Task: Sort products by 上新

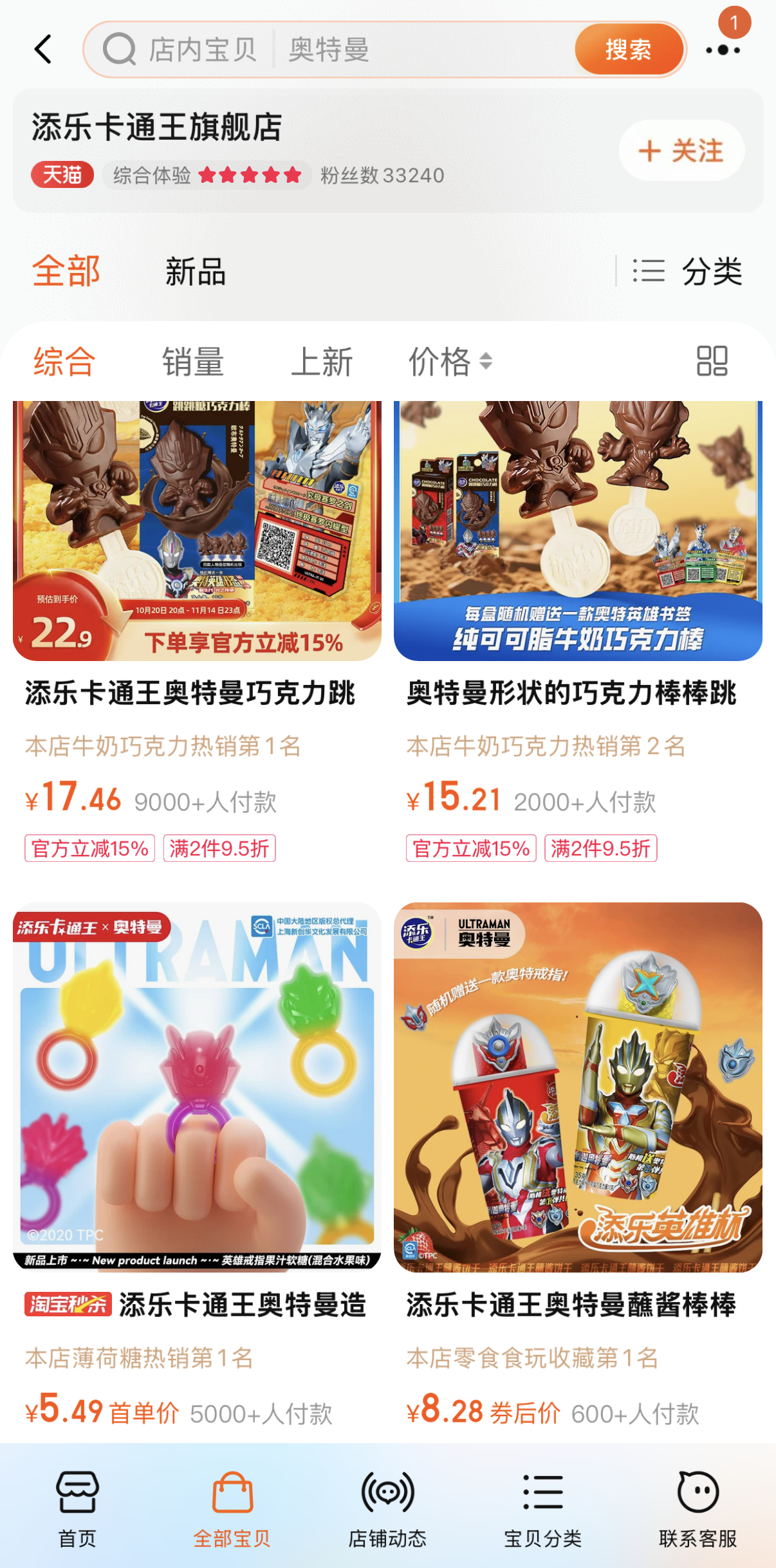Action: (x=322, y=361)
